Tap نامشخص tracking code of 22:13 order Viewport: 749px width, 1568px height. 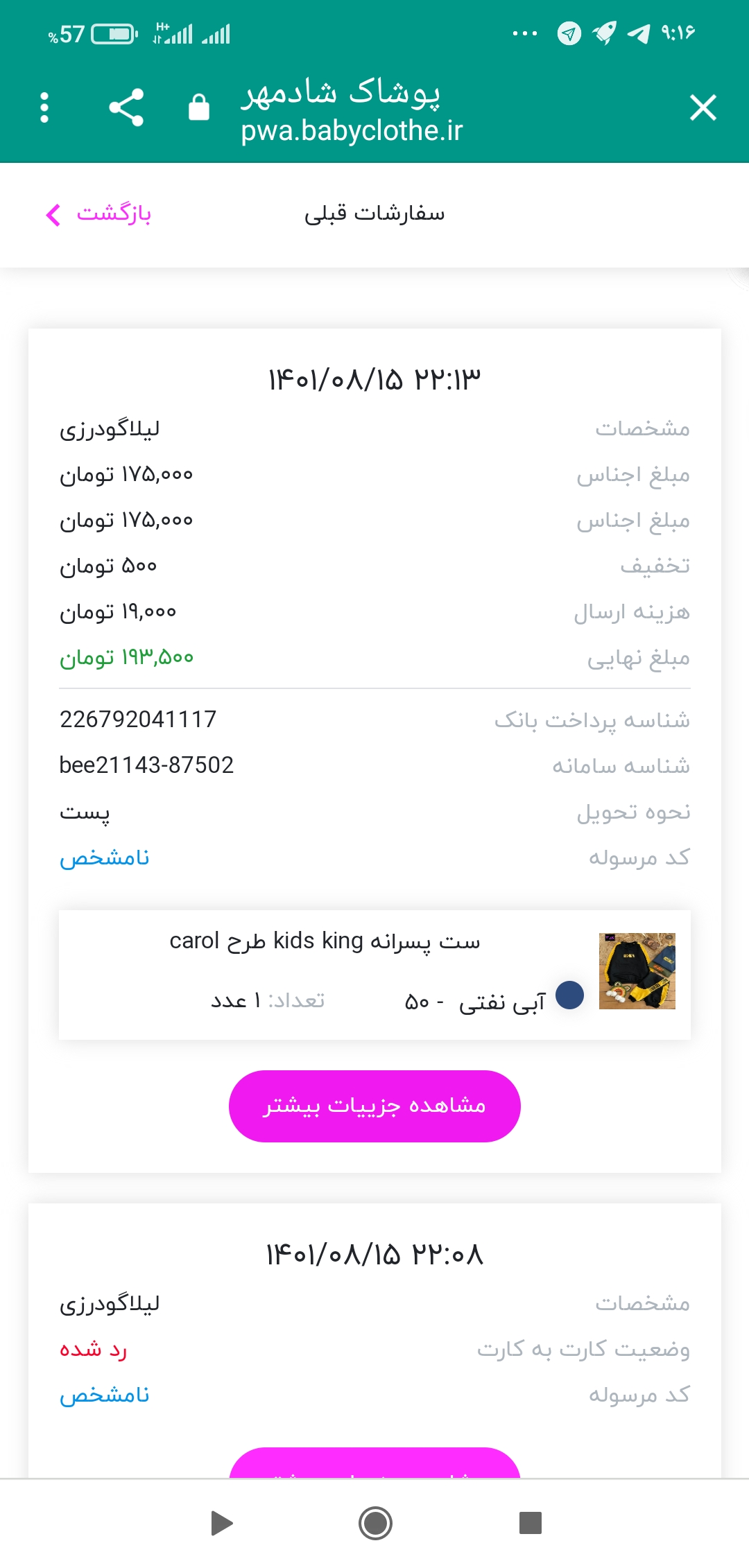pyautogui.click(x=105, y=858)
